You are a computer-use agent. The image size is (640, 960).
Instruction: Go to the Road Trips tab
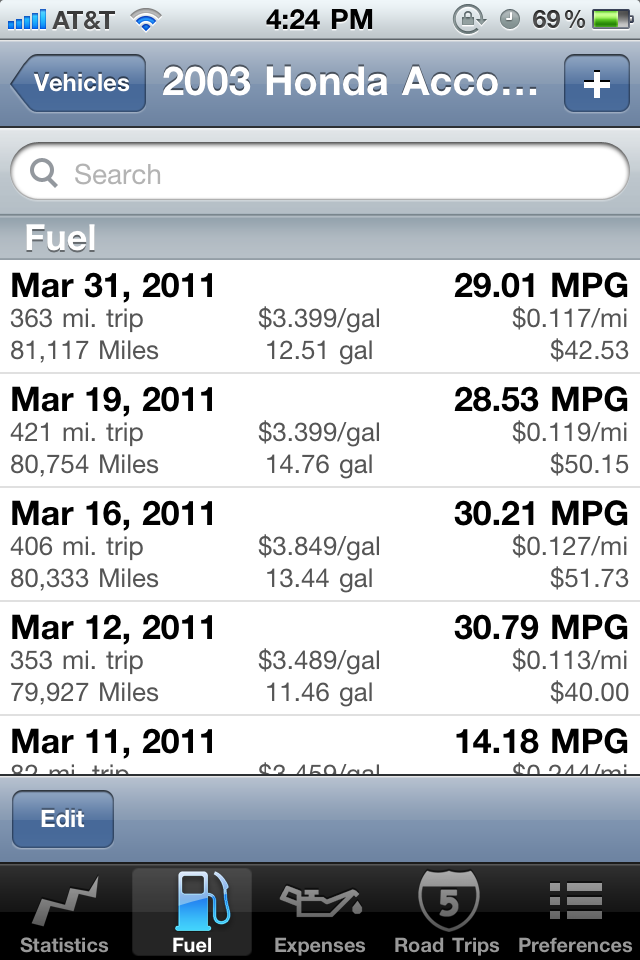point(447,912)
